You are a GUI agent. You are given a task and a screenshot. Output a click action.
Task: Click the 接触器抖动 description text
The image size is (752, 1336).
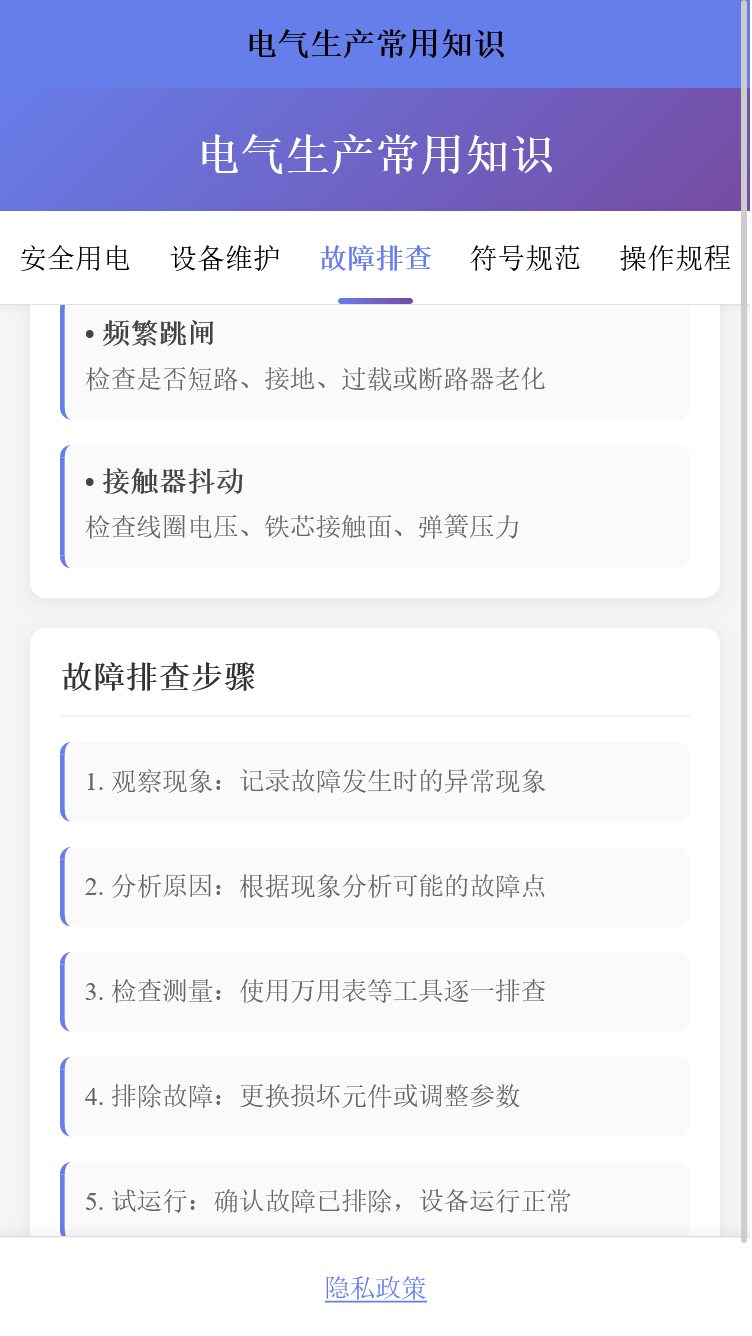pos(303,528)
